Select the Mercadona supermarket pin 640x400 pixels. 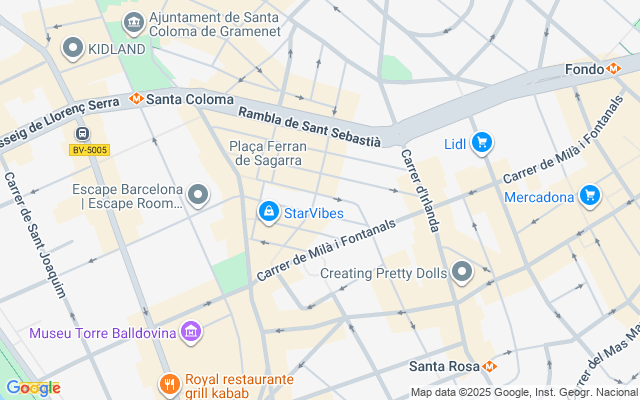[590, 196]
